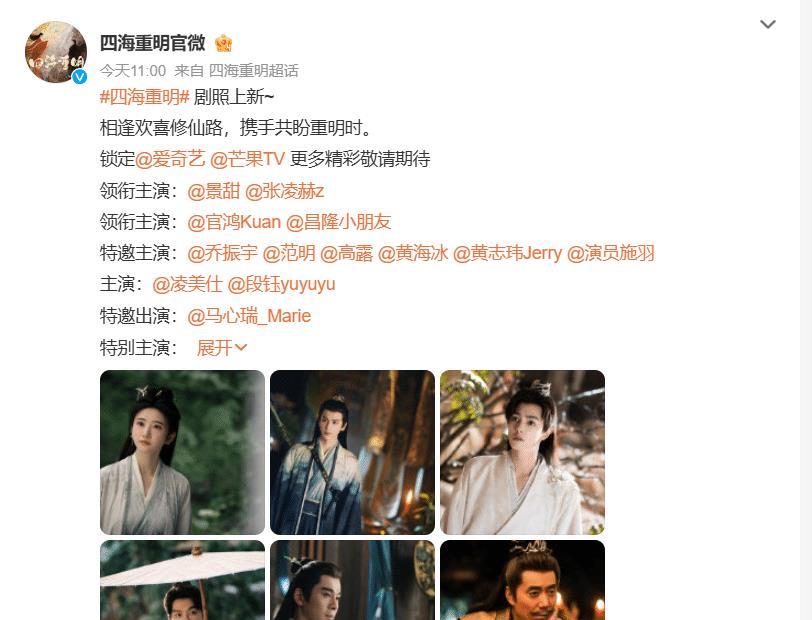Image resolution: width=812 pixels, height=620 pixels.
Task: Open @凌美仕 mention link
Action: (185, 284)
